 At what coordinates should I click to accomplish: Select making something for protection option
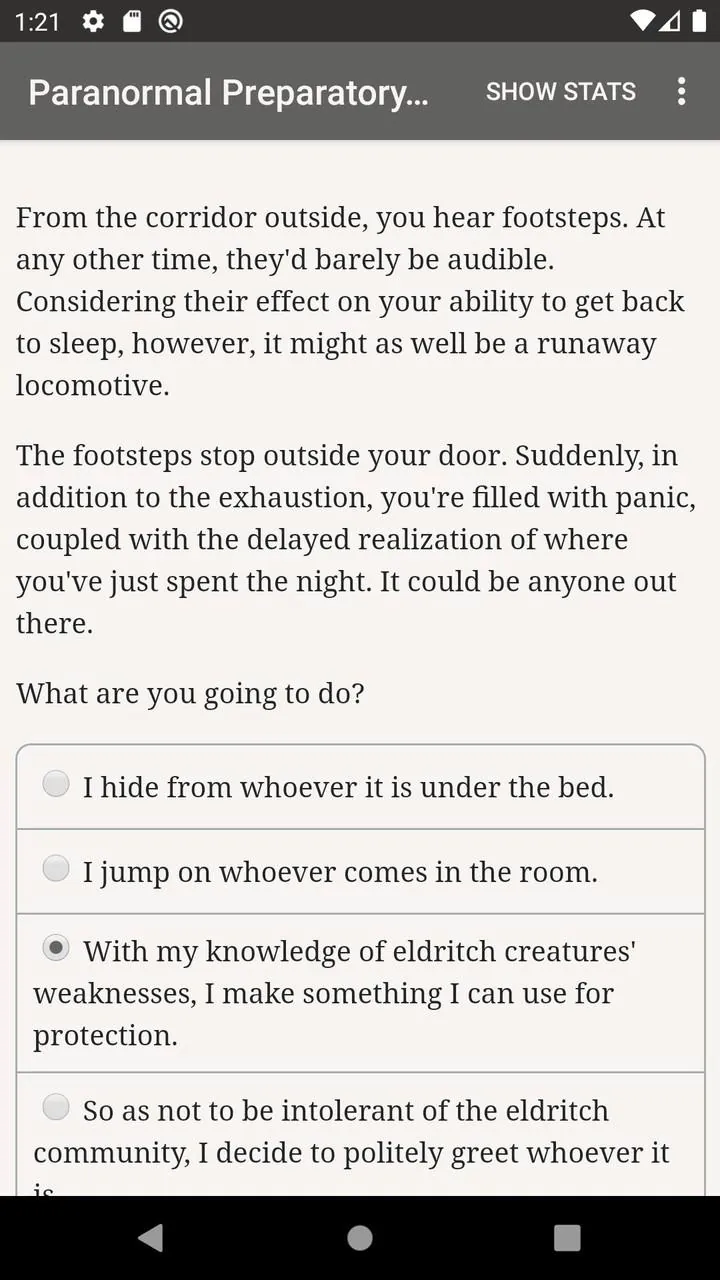click(360, 993)
